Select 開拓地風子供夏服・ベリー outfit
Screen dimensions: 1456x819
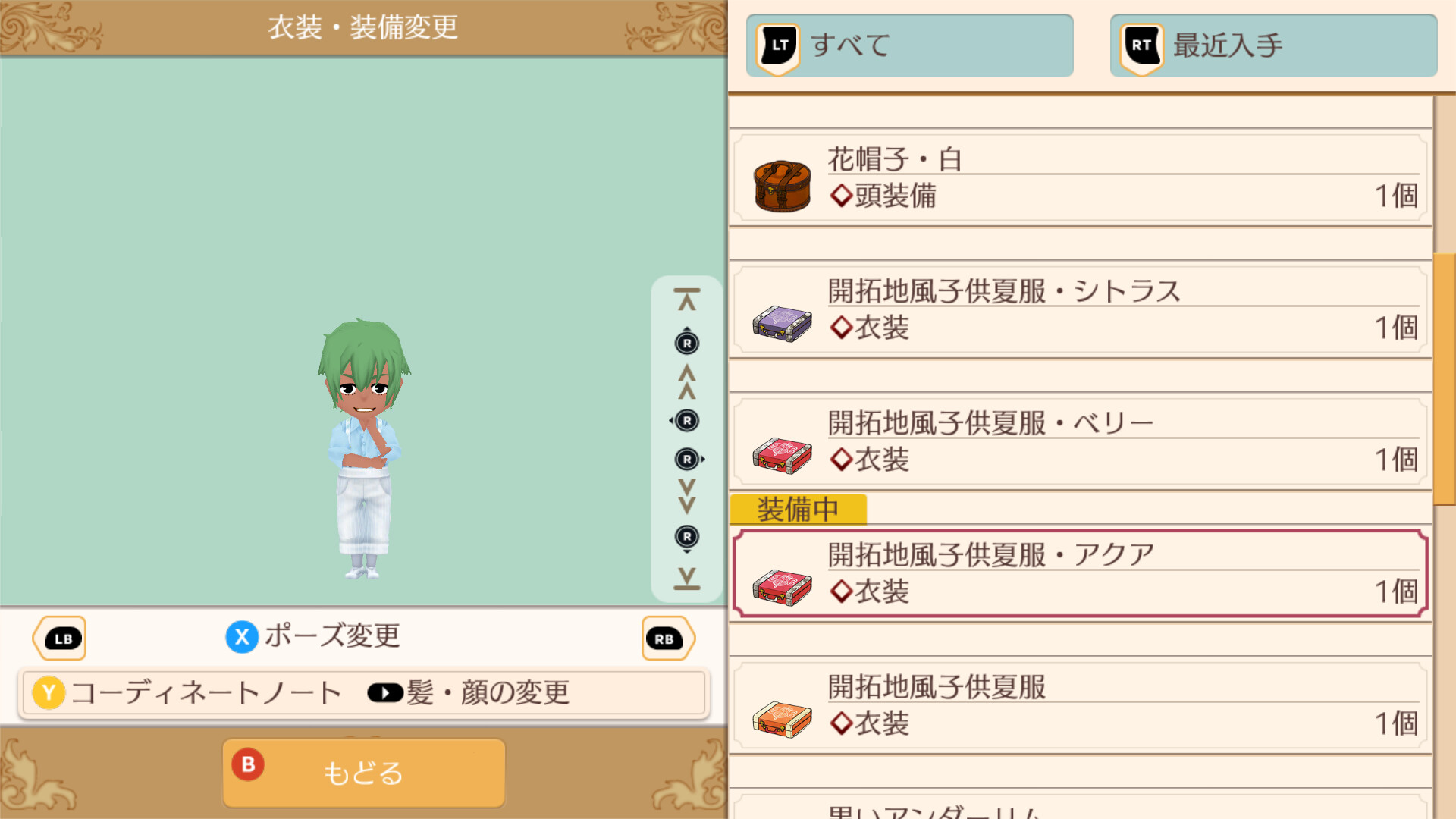coord(1080,442)
